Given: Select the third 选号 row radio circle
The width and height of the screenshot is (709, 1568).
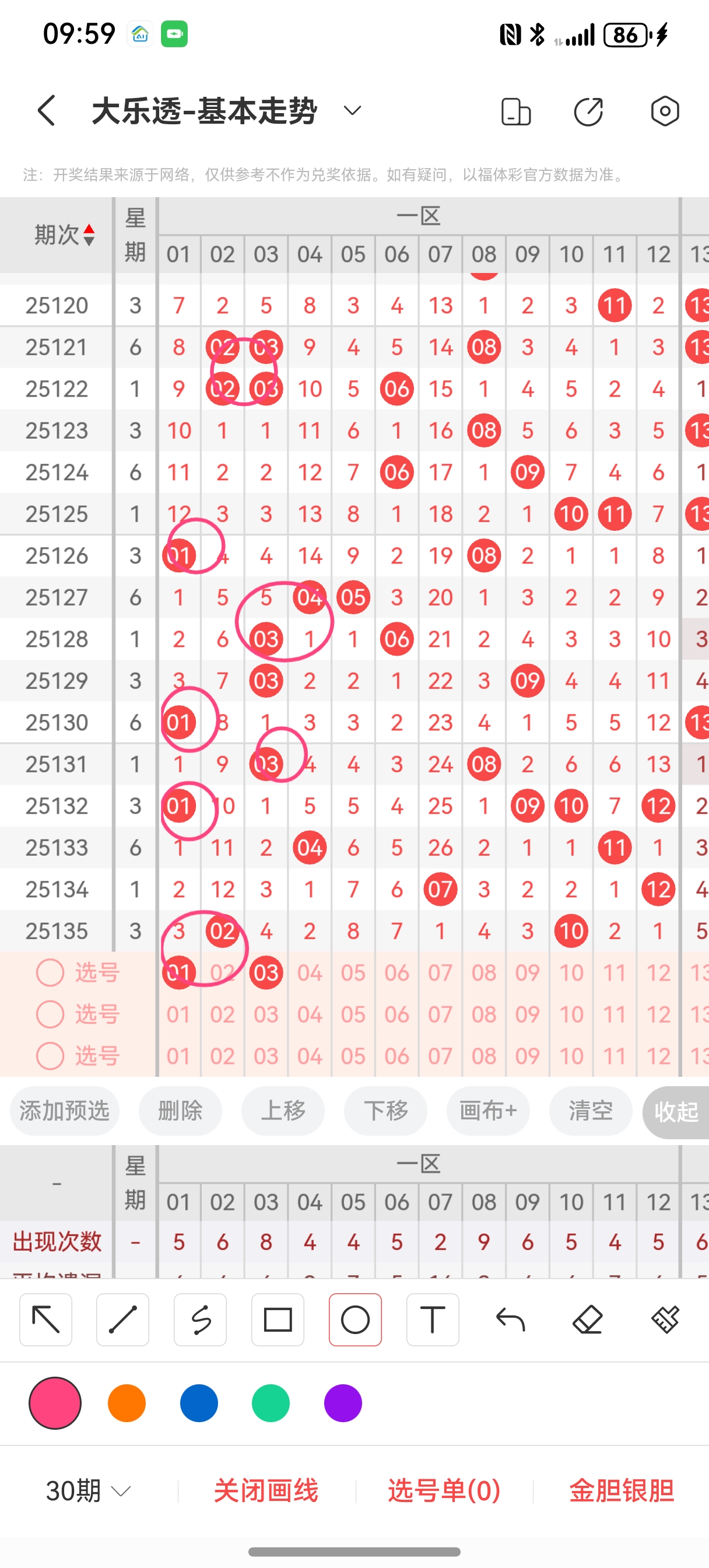Looking at the screenshot, I should click(x=51, y=1056).
